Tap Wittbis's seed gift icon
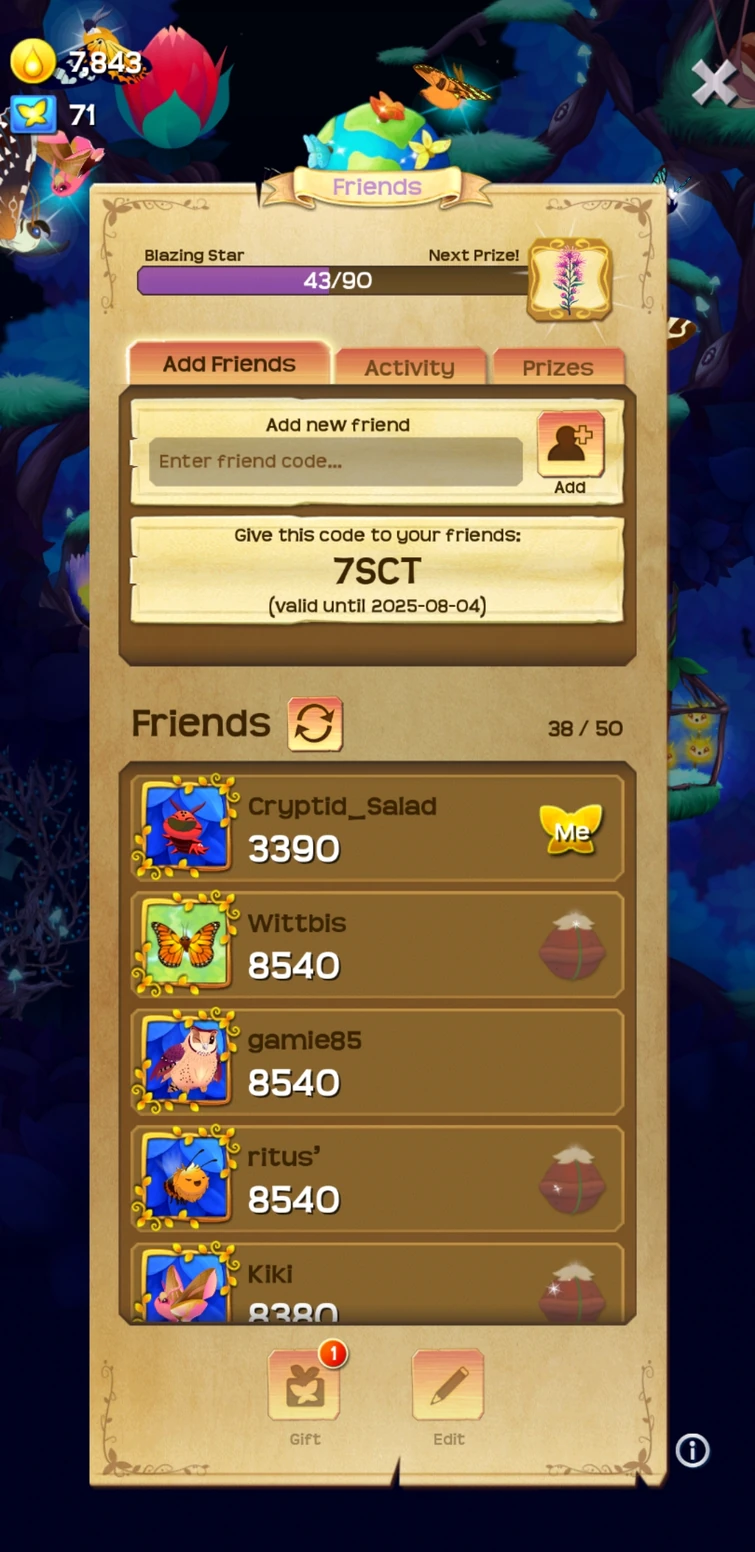755x1552 pixels. point(573,944)
